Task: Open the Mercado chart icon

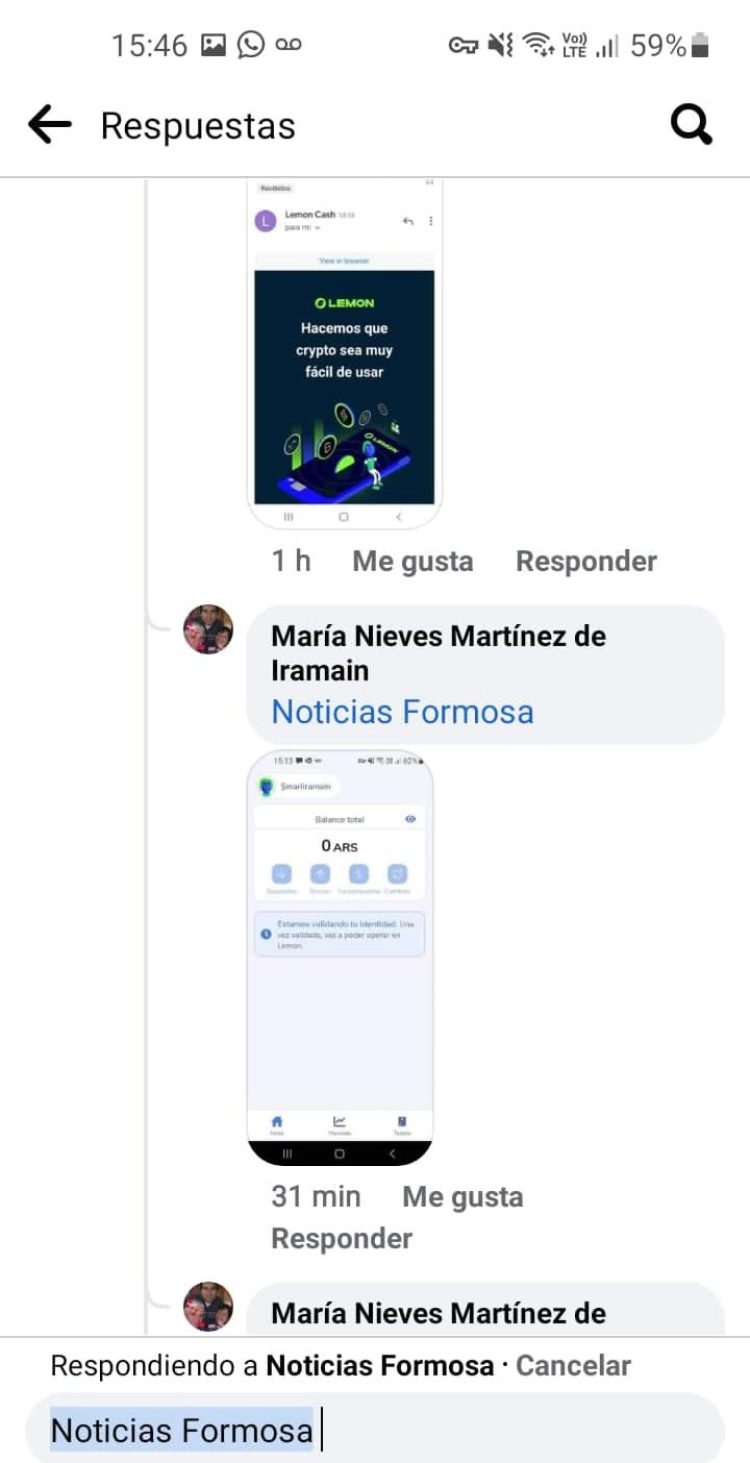Action: pos(341,1122)
